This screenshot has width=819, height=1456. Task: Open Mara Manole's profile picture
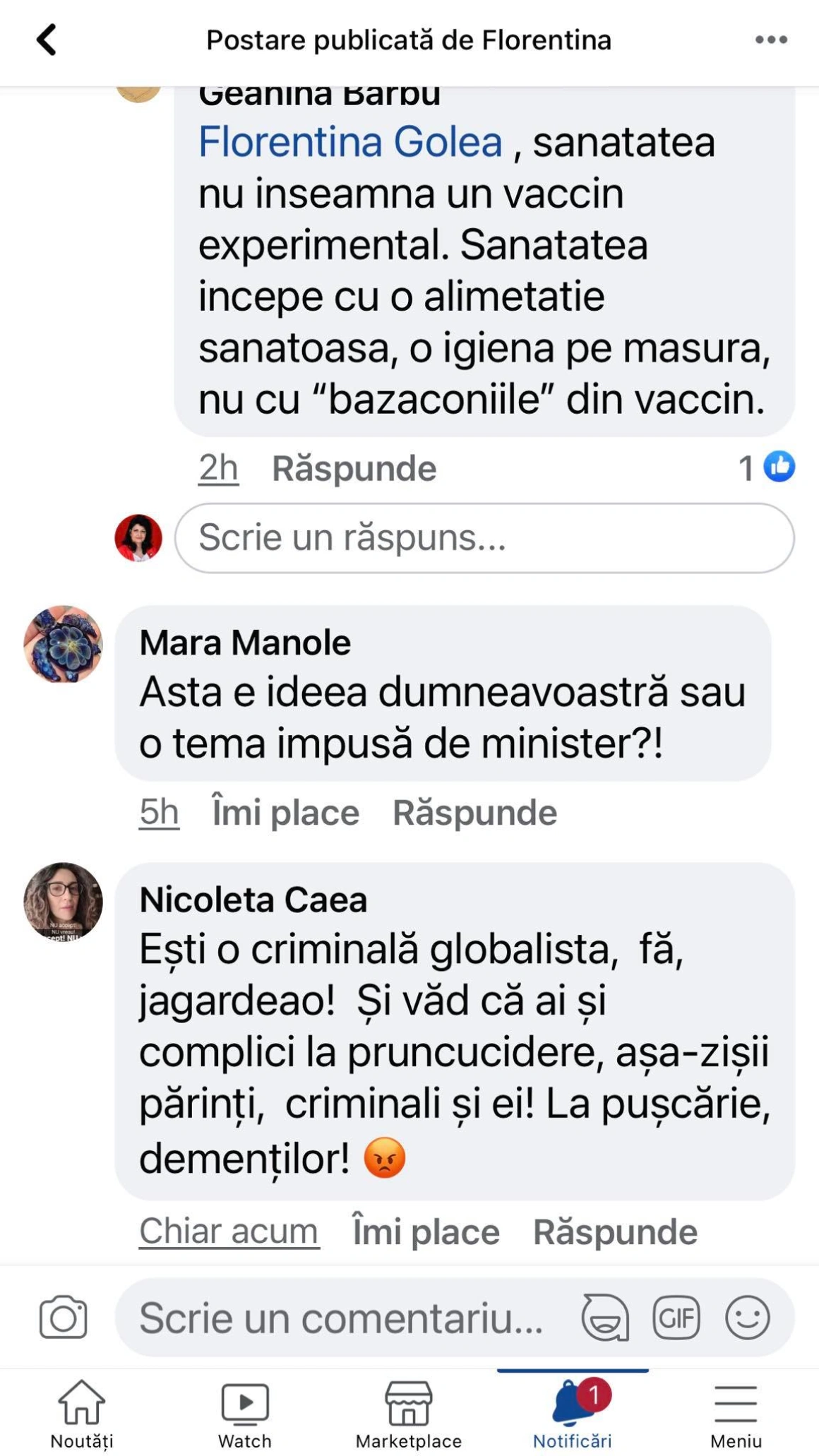pos(64,644)
